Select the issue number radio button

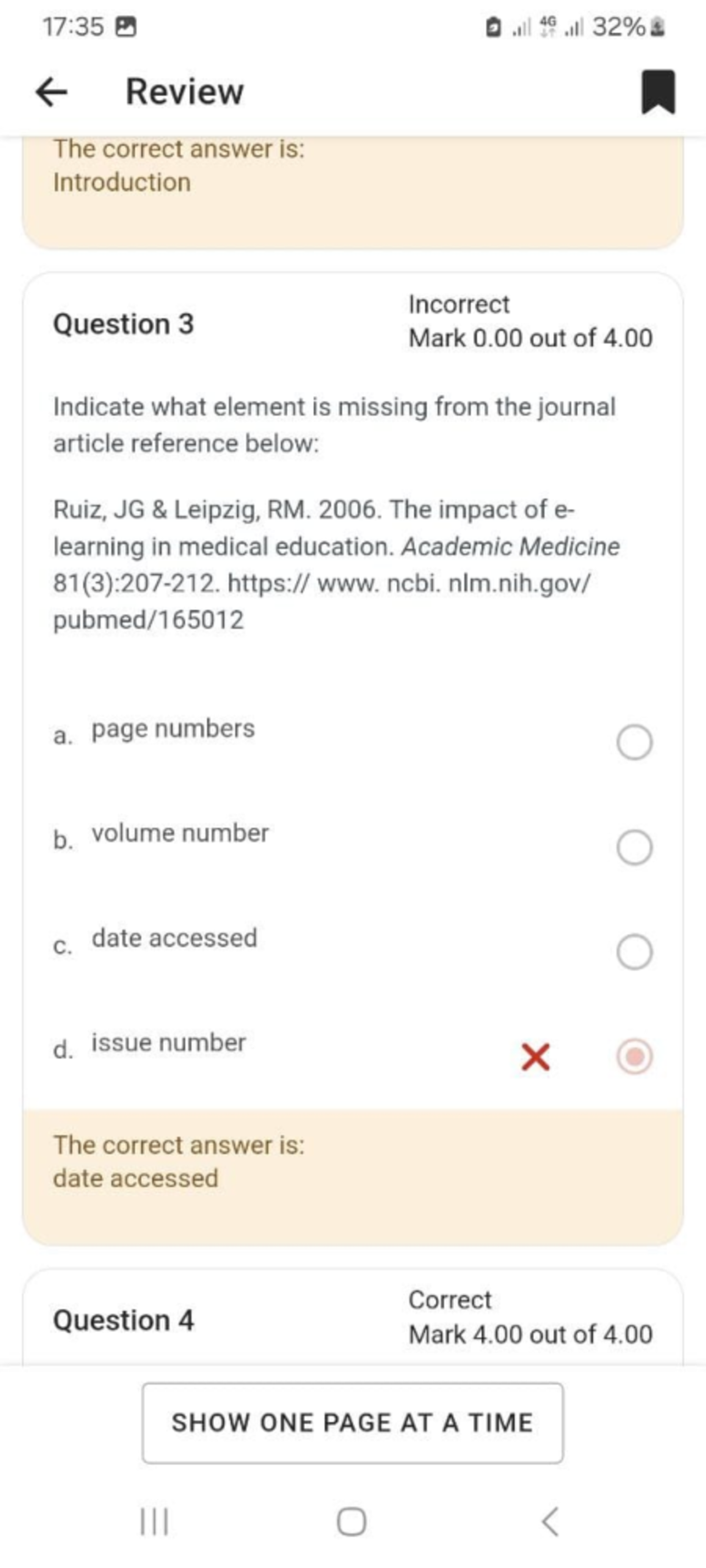[x=634, y=1057]
